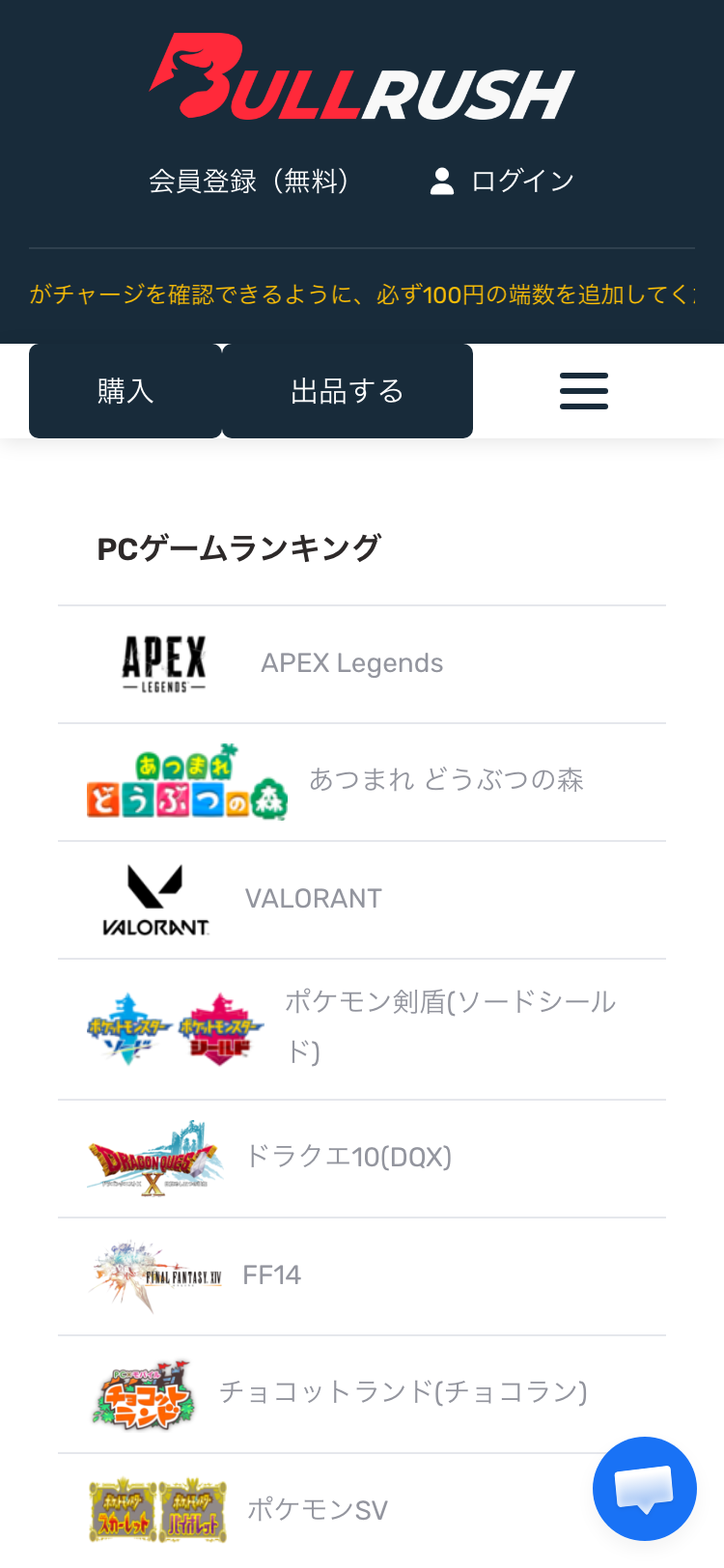Click the ログイン link

521,180
